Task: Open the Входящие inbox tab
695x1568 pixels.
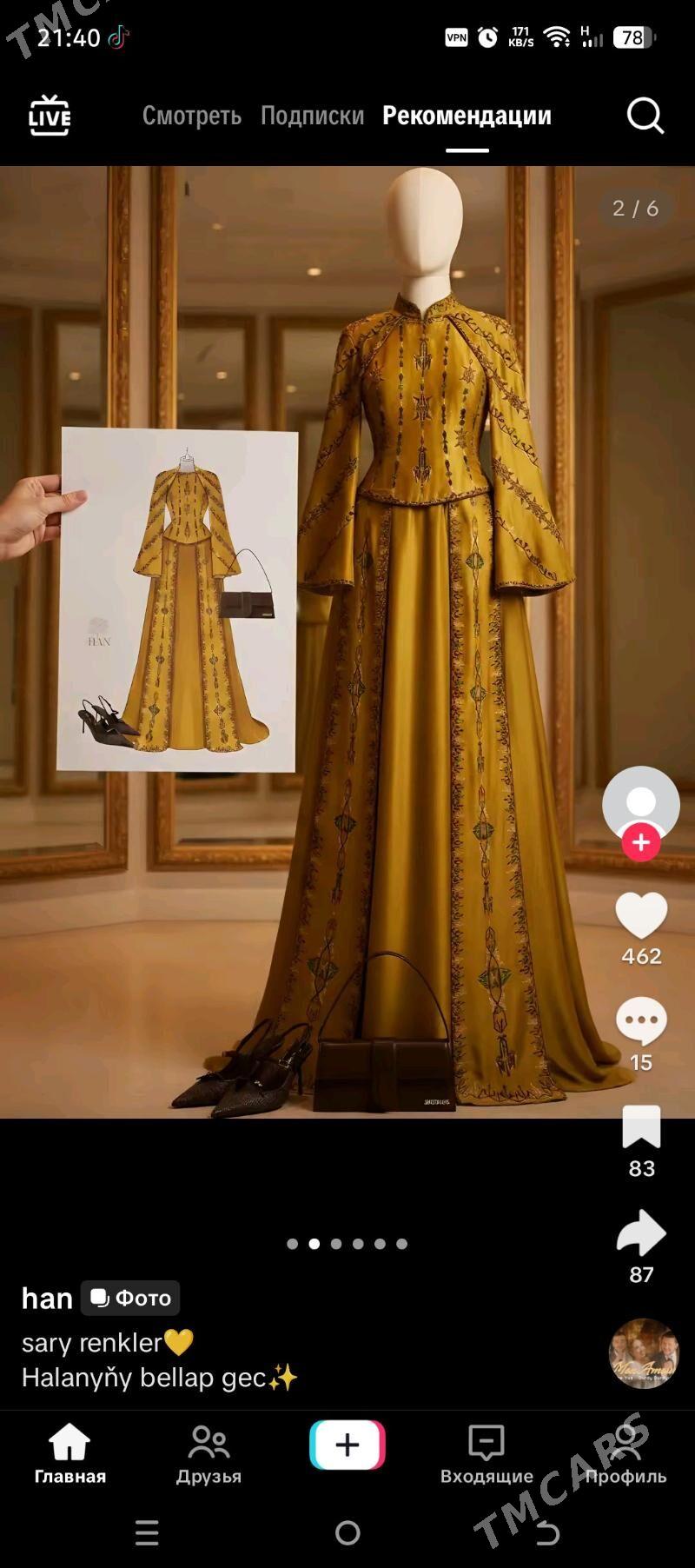Action: click(x=486, y=1453)
